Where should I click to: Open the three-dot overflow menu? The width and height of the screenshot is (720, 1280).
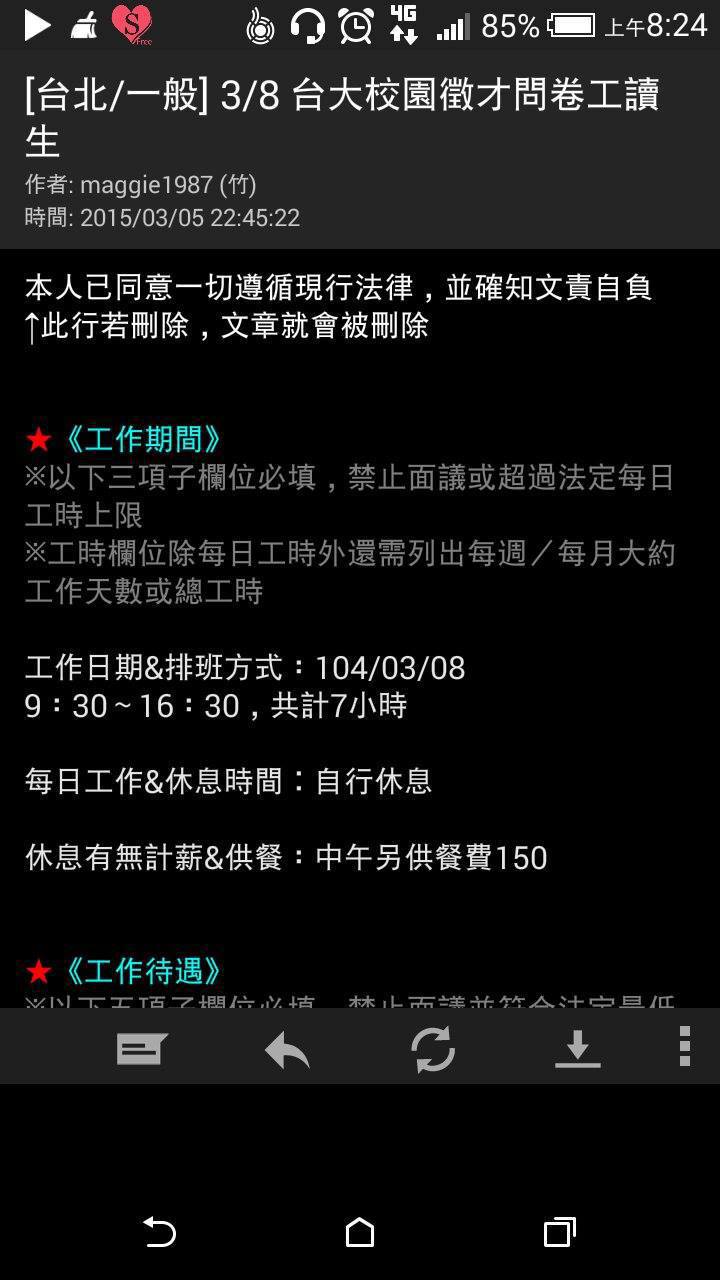(684, 1047)
